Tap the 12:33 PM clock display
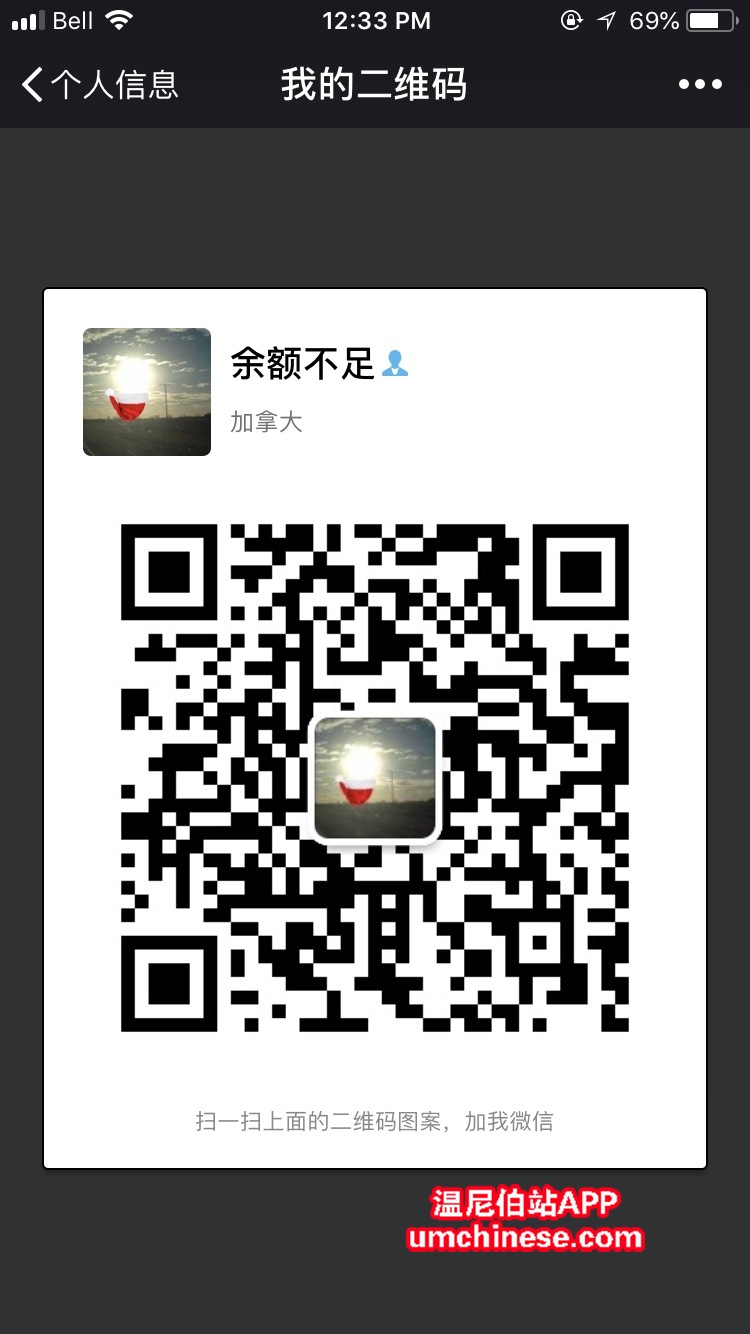750x1334 pixels. pyautogui.click(x=375, y=19)
